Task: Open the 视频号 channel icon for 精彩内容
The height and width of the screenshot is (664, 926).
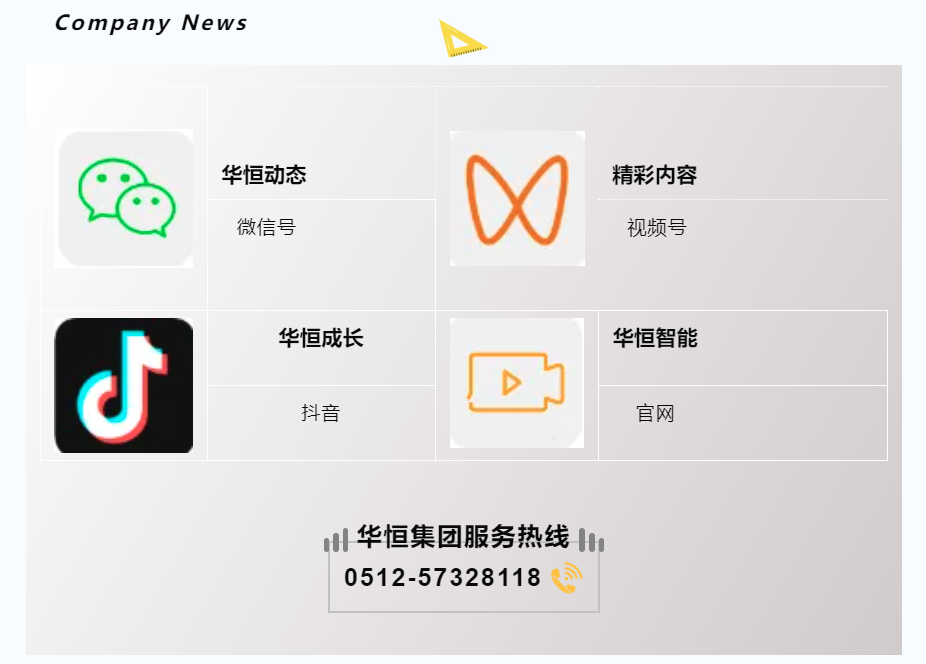Action: click(x=517, y=198)
